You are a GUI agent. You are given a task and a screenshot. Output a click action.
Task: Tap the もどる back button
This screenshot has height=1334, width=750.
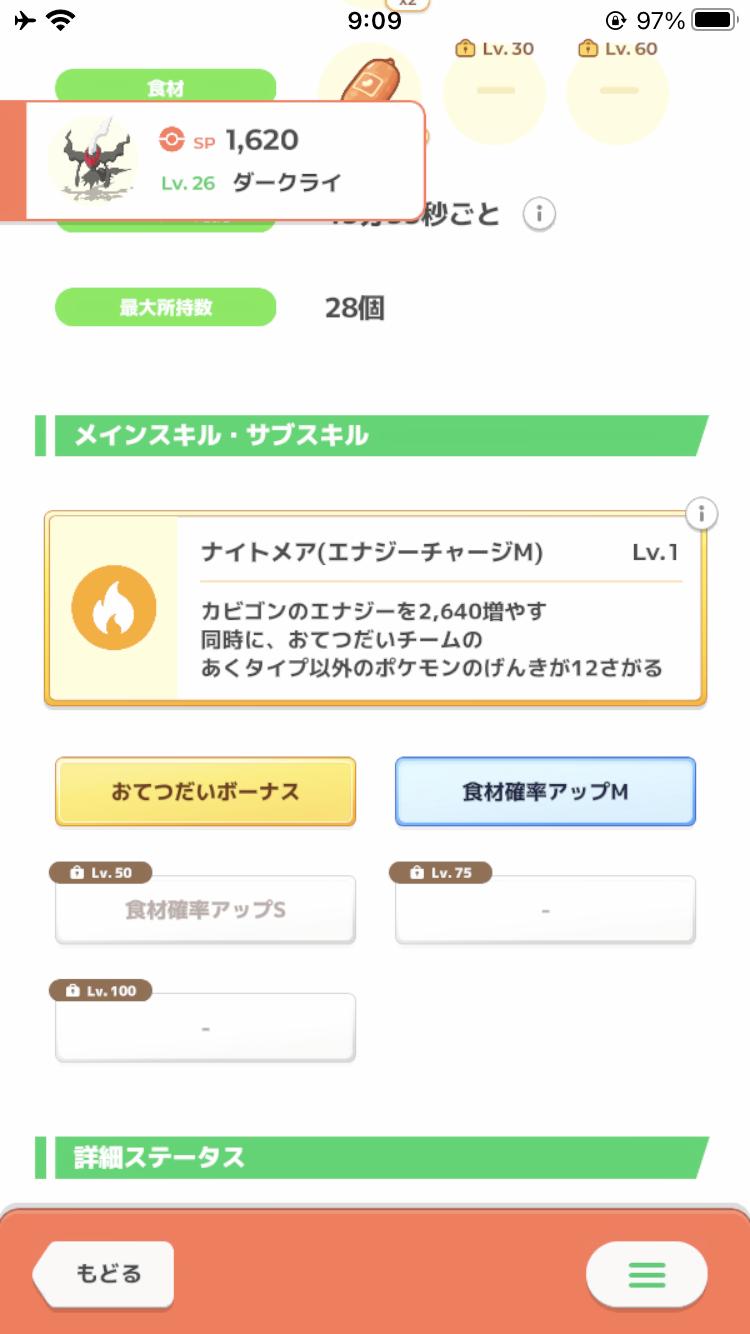[103, 1274]
